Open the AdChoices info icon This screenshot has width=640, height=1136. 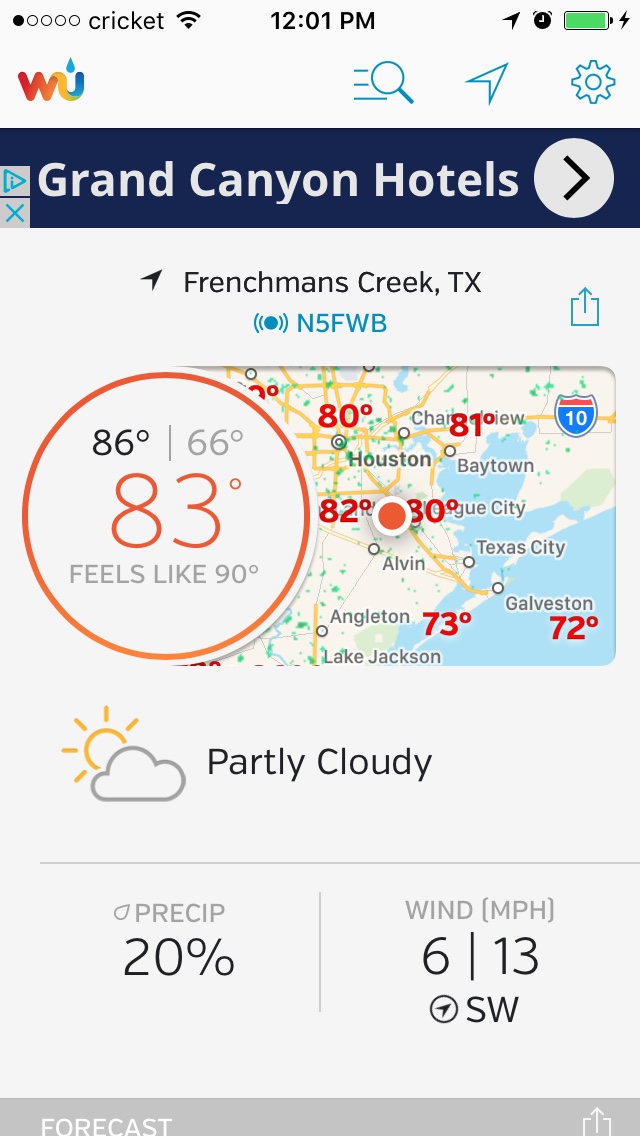[x=14, y=181]
